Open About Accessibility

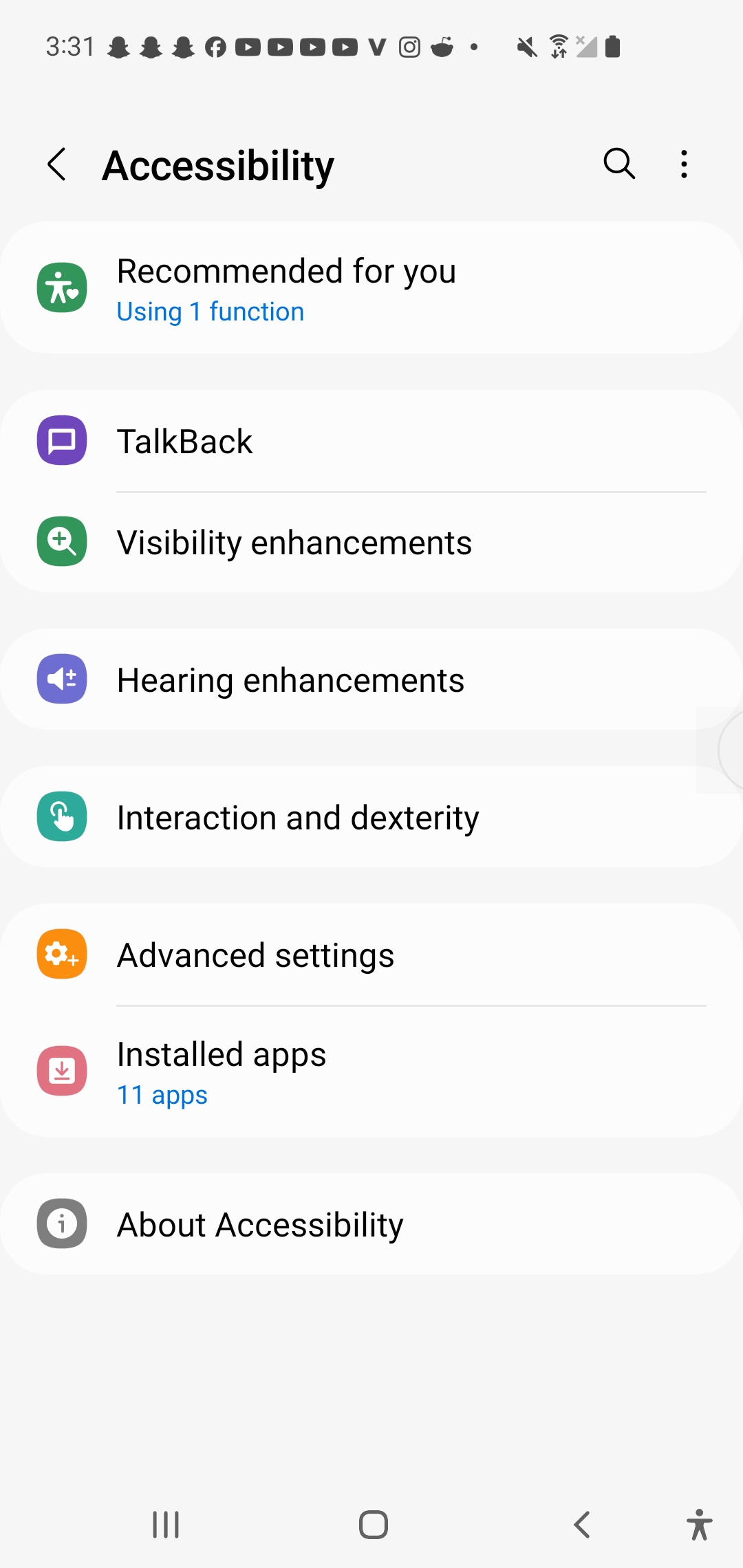pyautogui.click(x=371, y=1225)
